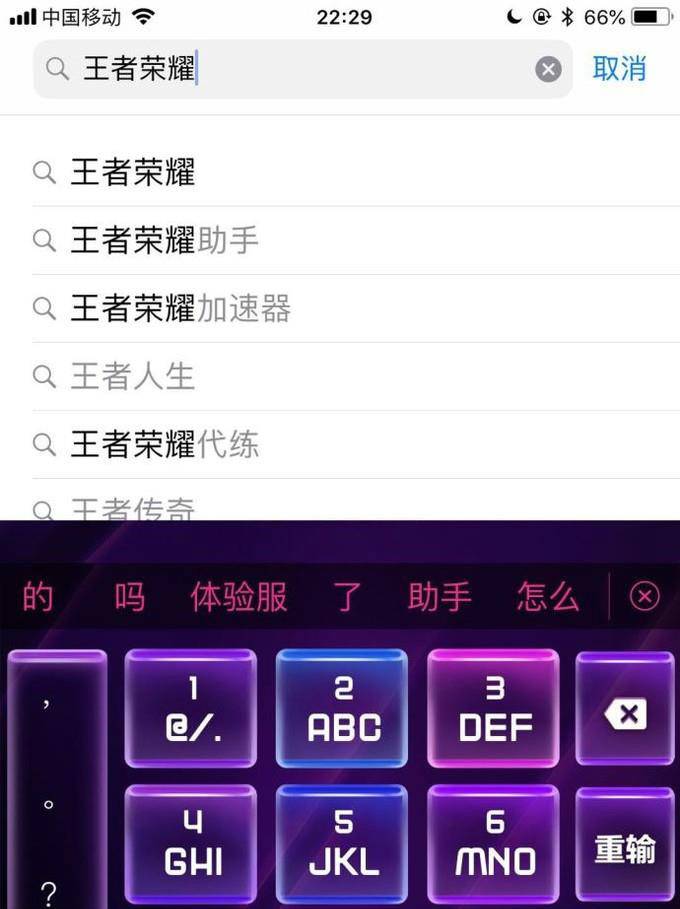Clear the search text with the X icon
Image resolution: width=680 pixels, height=909 pixels.
548,69
